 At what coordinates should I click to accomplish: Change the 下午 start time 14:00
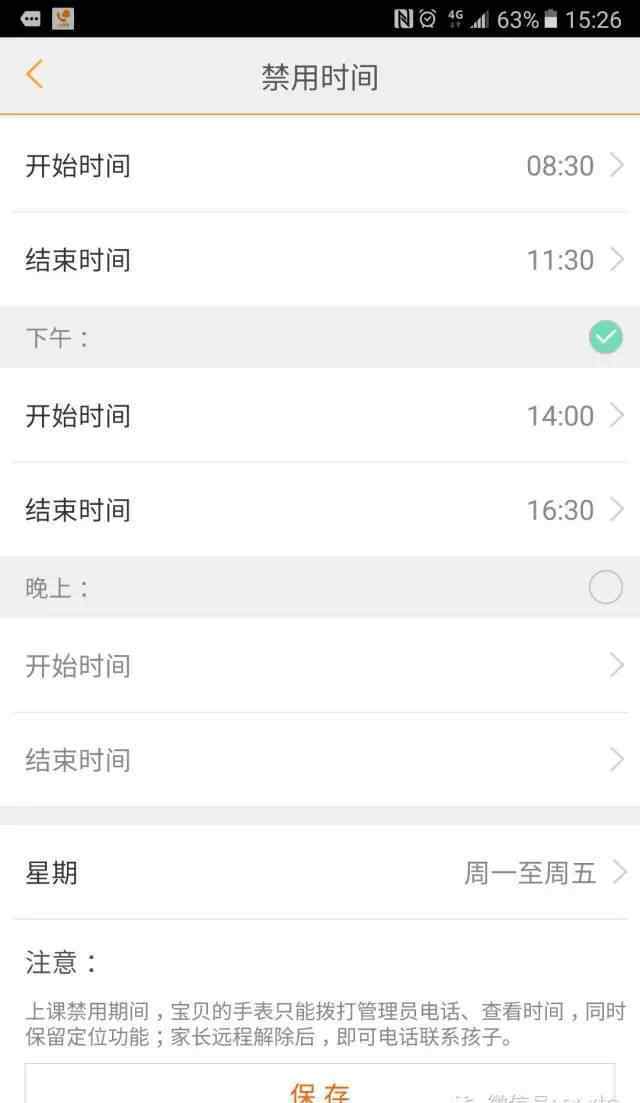tap(320, 415)
